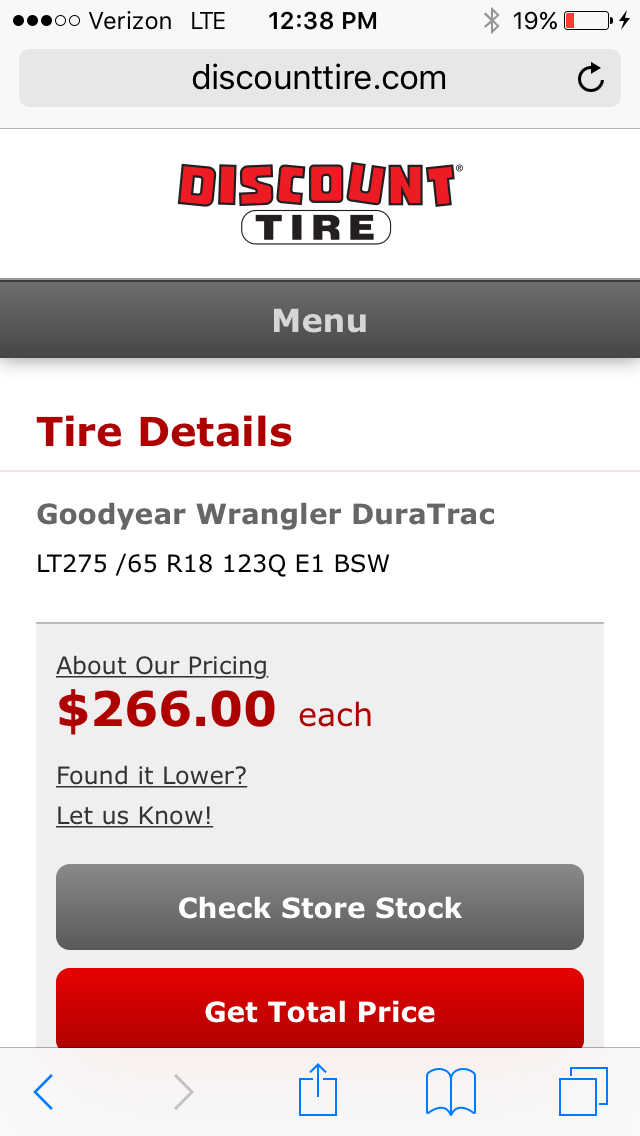This screenshot has width=640, height=1136.
Task: Check Store Stock for this tire
Action: tap(320, 907)
